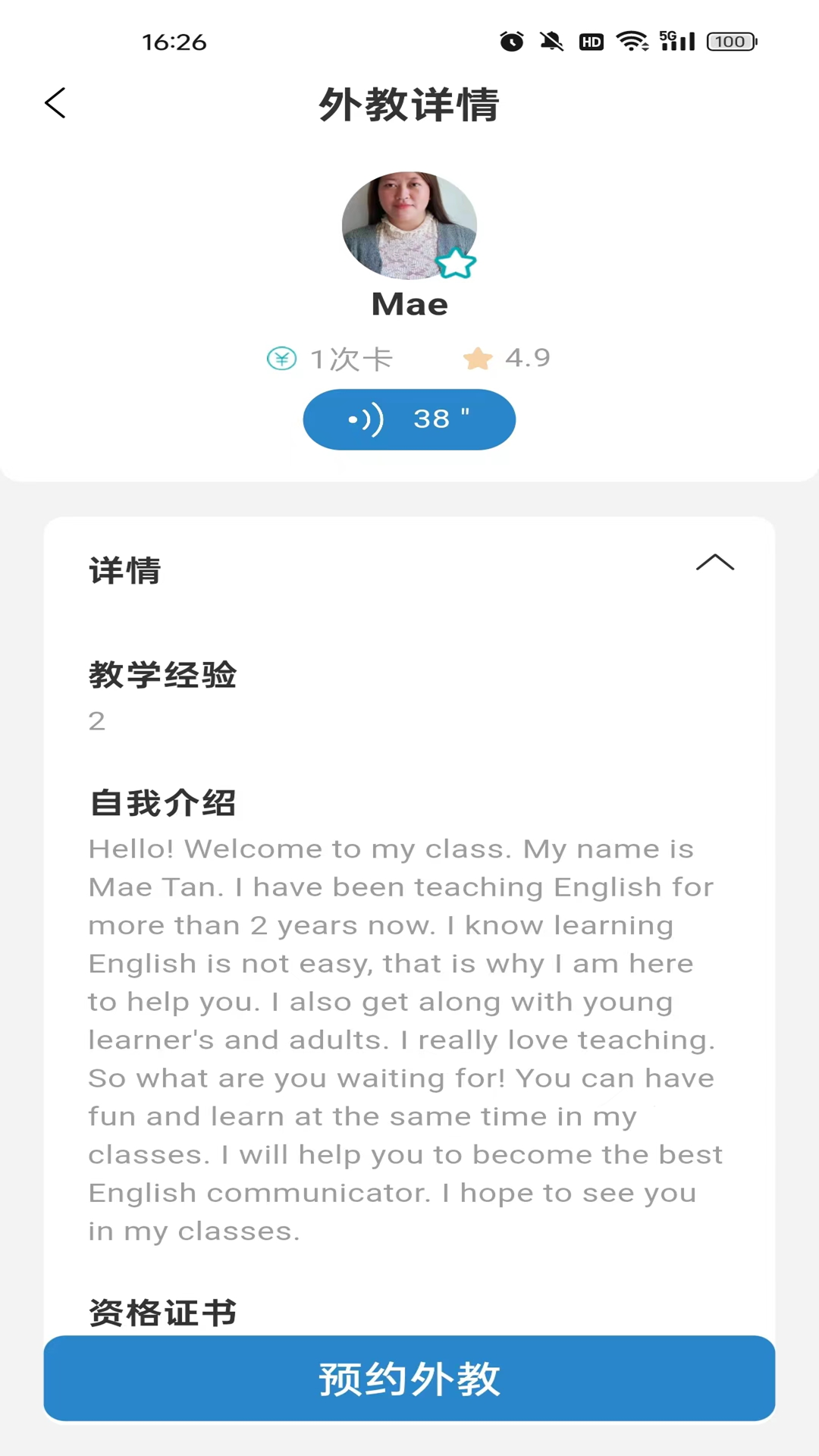Tap the battery level indicator showing 100

(730, 42)
